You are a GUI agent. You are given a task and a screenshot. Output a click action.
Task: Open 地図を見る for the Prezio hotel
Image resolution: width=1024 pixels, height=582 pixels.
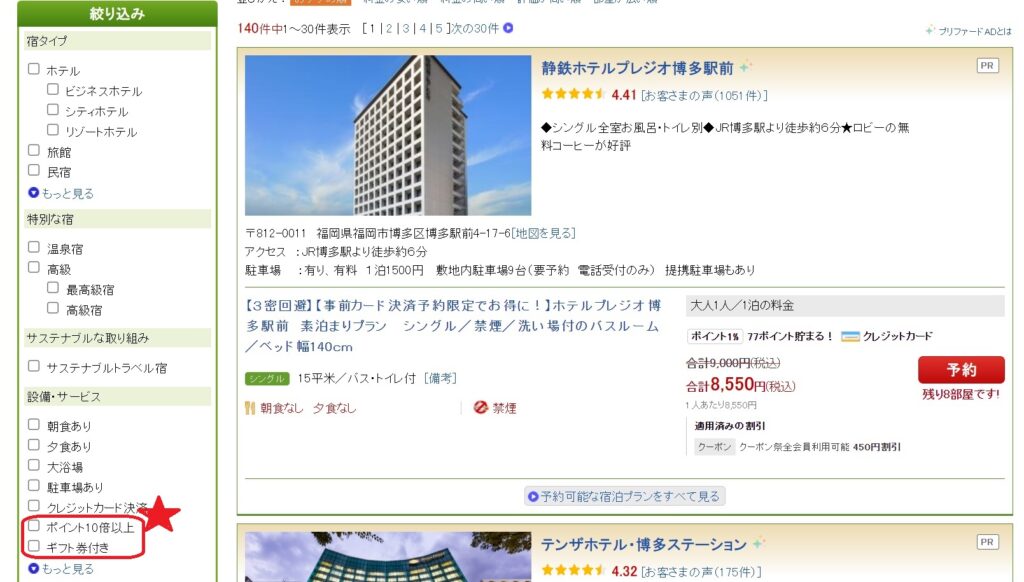543,233
